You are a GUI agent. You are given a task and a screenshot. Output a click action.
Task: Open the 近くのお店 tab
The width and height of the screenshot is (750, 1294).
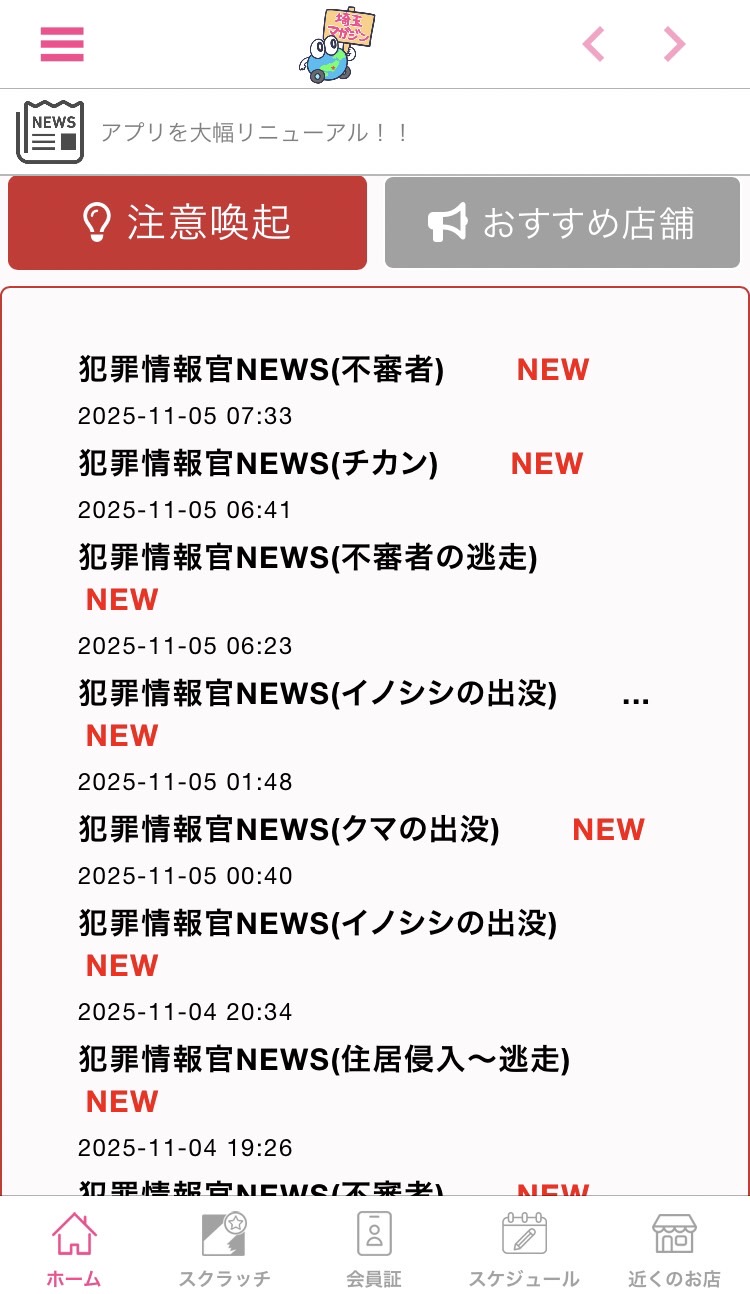(x=674, y=1248)
